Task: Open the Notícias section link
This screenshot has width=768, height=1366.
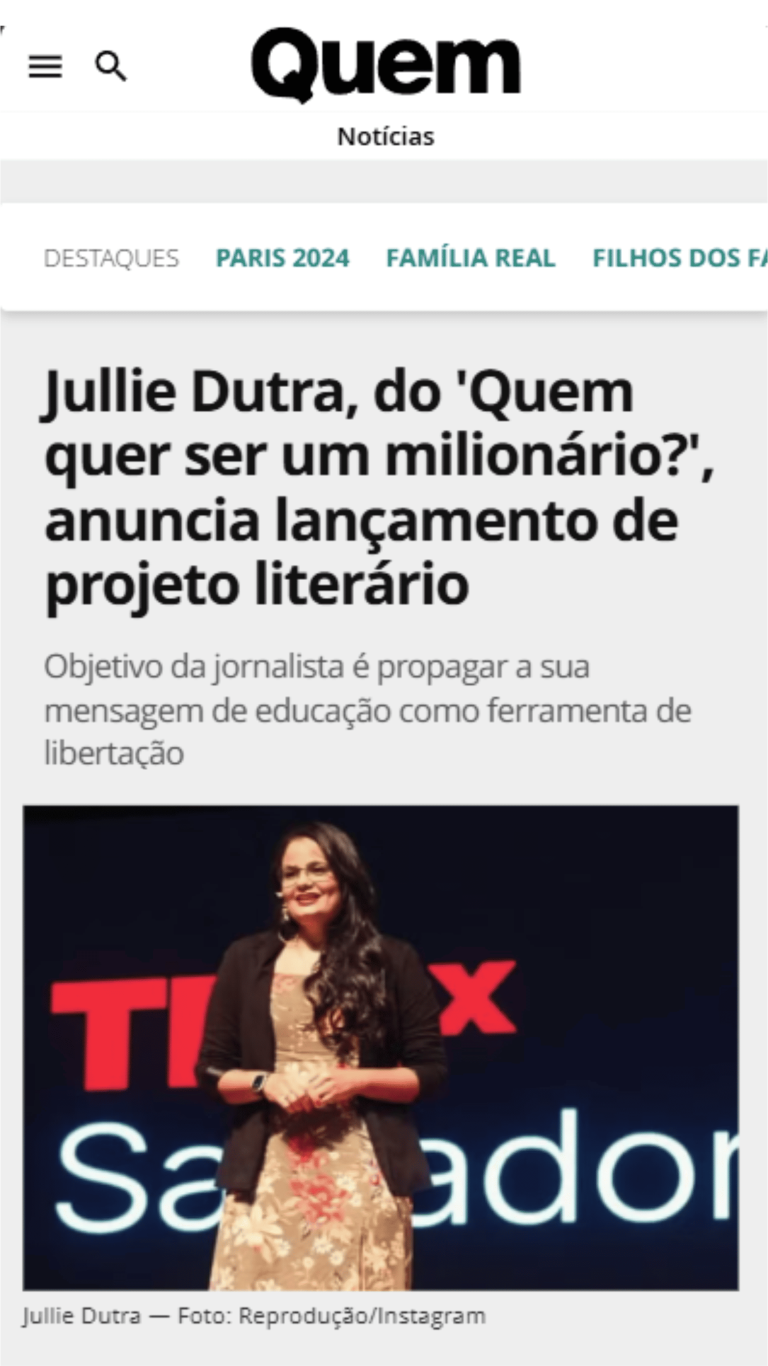Action: 386,136
